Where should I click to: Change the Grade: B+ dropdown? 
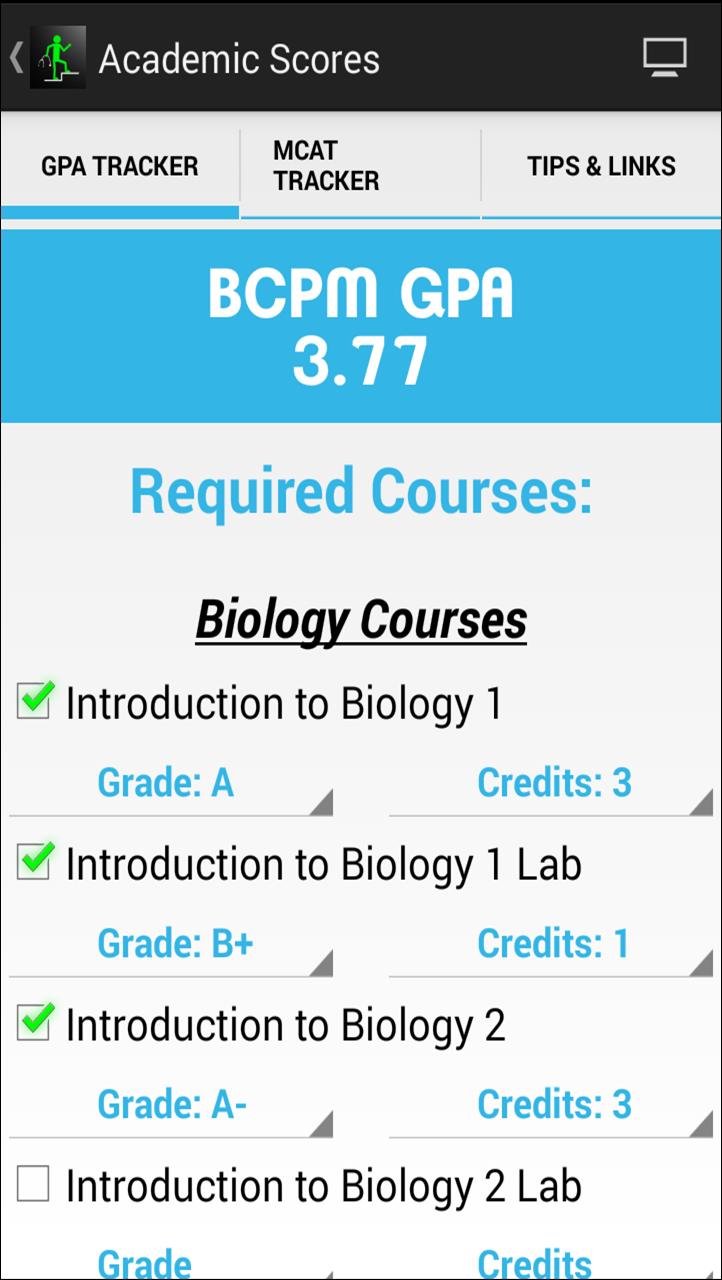170,944
